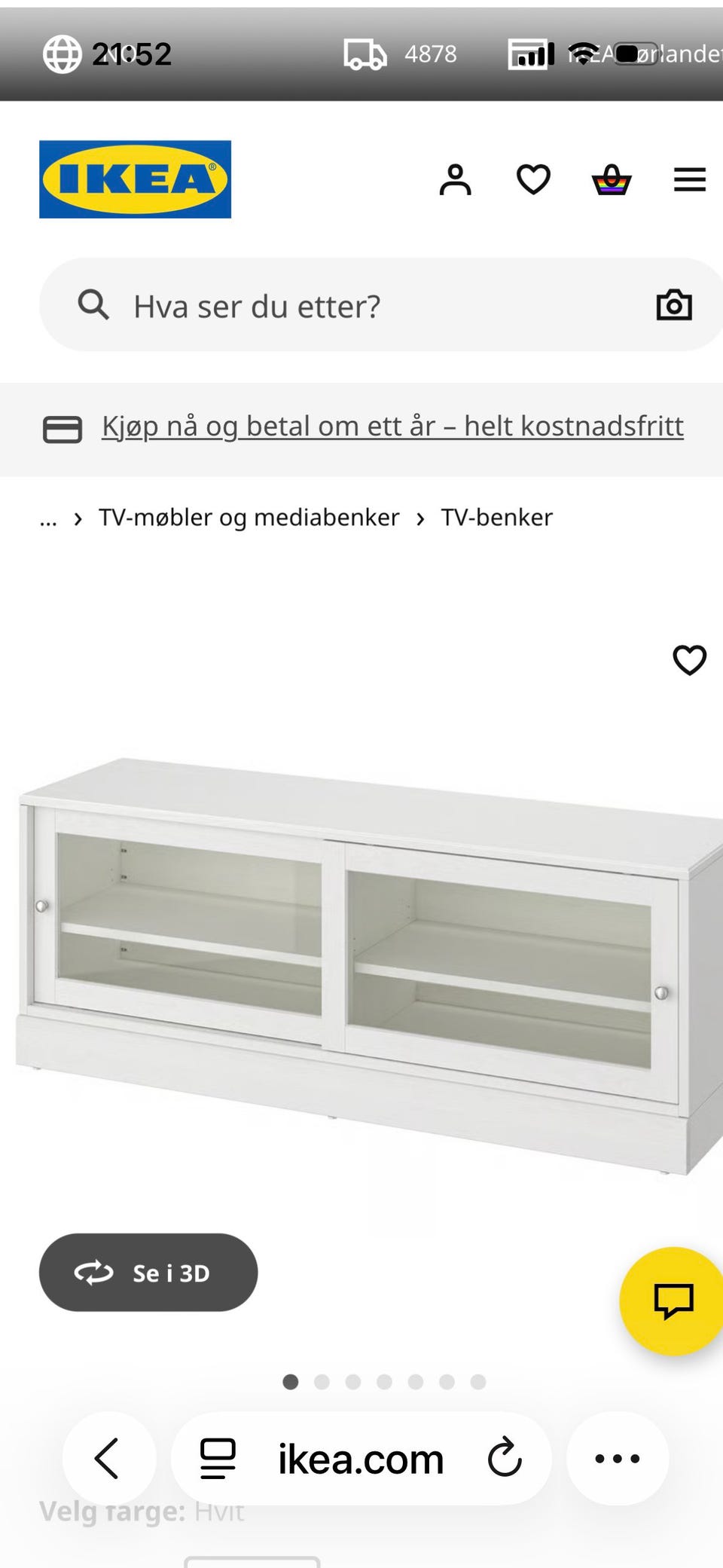Select TV-benker in the breadcrumb
Screen dimensions: 723x1568
click(x=496, y=518)
